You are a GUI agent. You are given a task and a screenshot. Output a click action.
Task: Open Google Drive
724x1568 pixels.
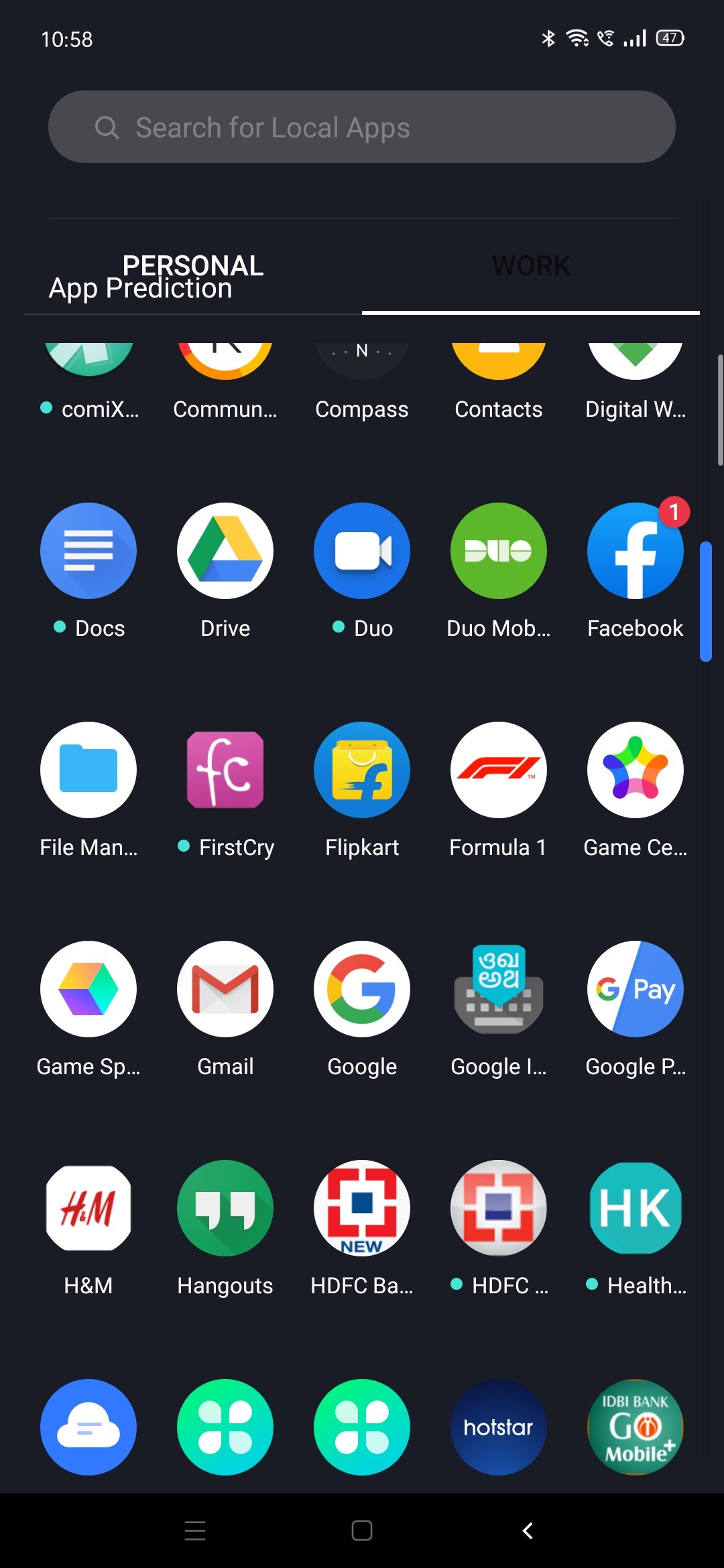(225, 551)
